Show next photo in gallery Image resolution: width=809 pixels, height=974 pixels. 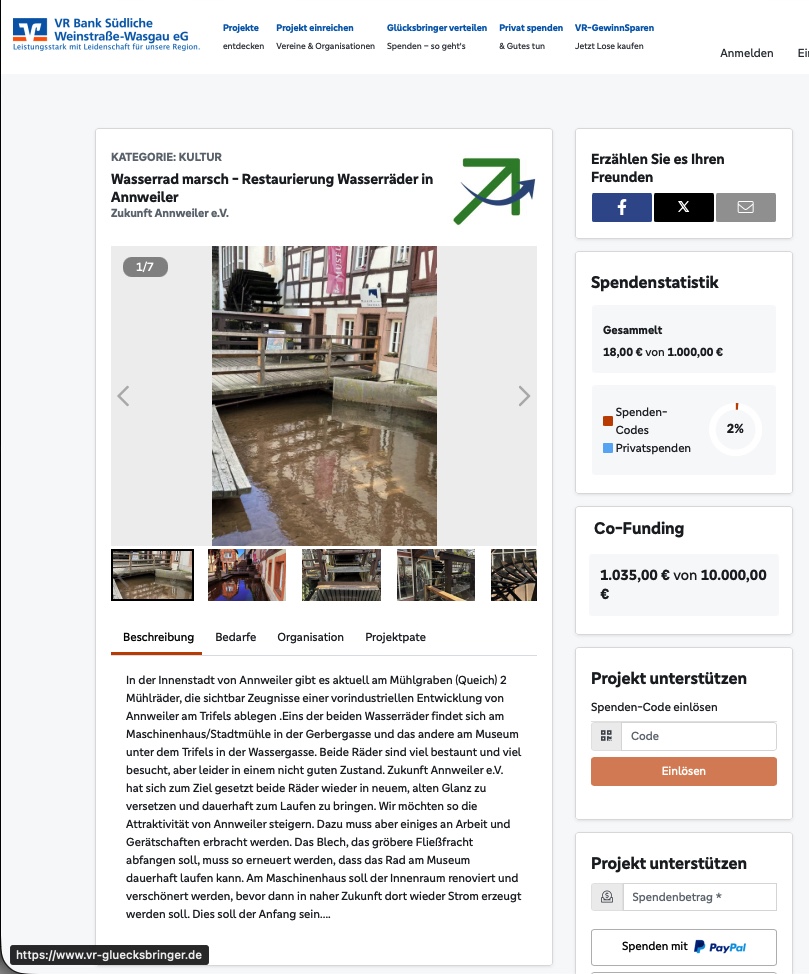pyautogui.click(x=524, y=396)
